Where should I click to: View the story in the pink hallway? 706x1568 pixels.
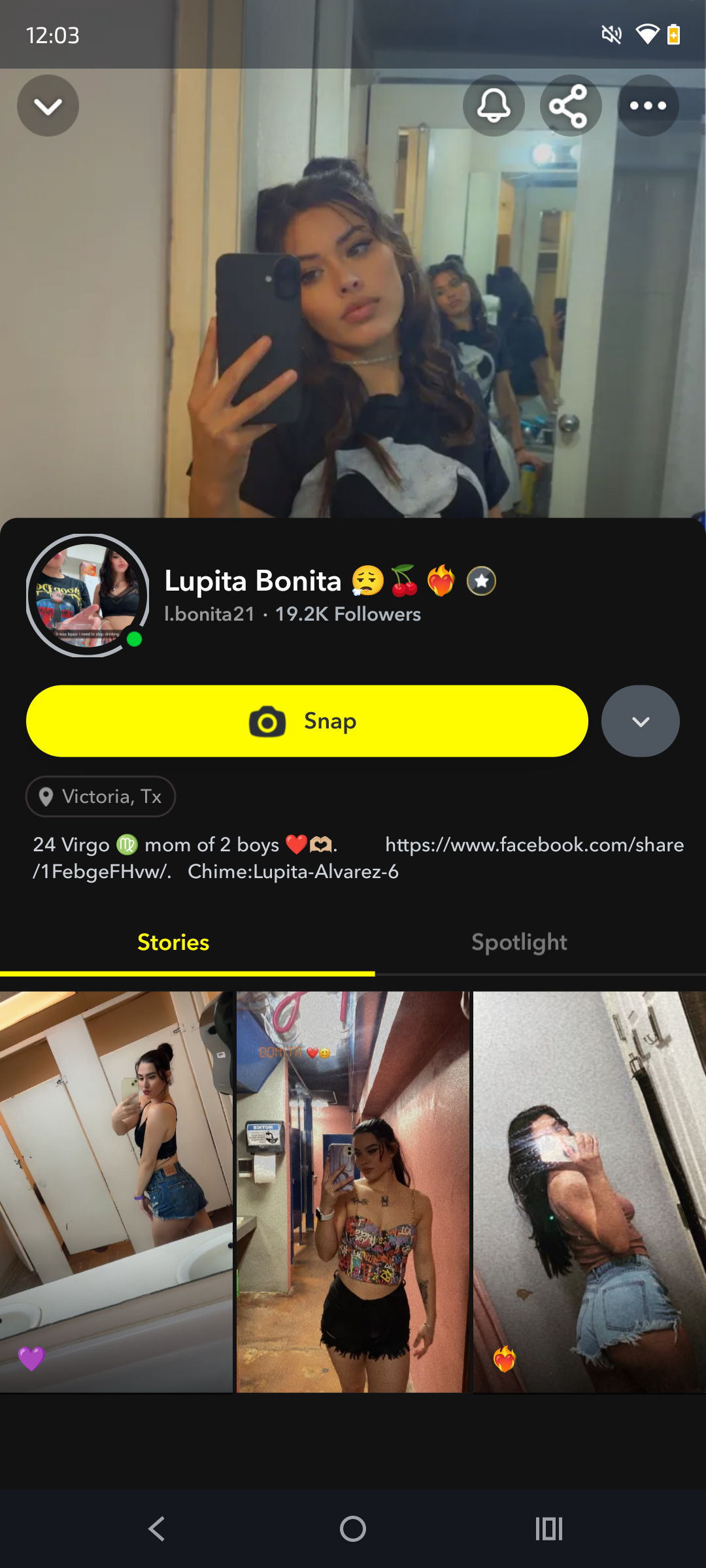point(353,1192)
